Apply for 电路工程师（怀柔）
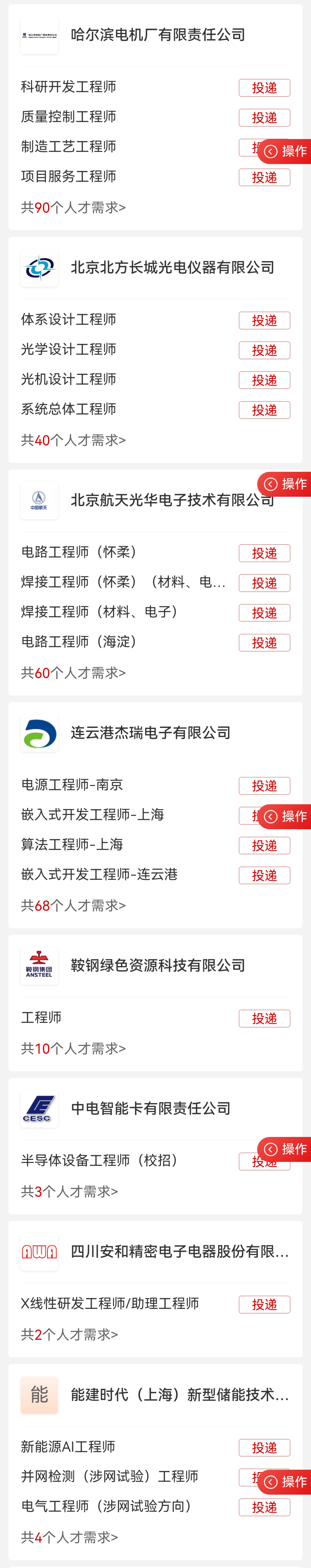This screenshot has height=1568, width=311. pos(264,553)
